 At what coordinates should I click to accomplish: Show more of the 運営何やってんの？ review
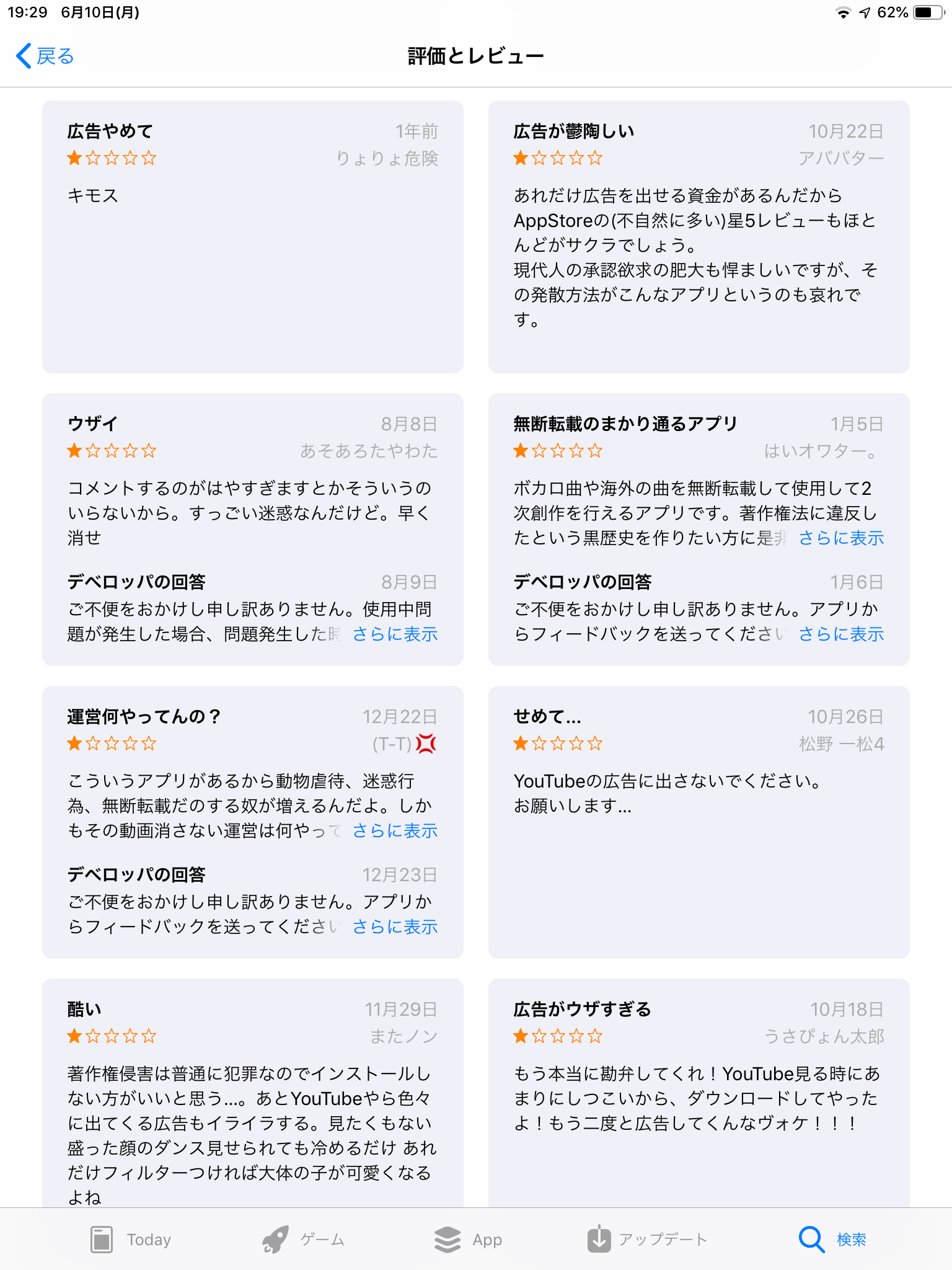(x=395, y=830)
